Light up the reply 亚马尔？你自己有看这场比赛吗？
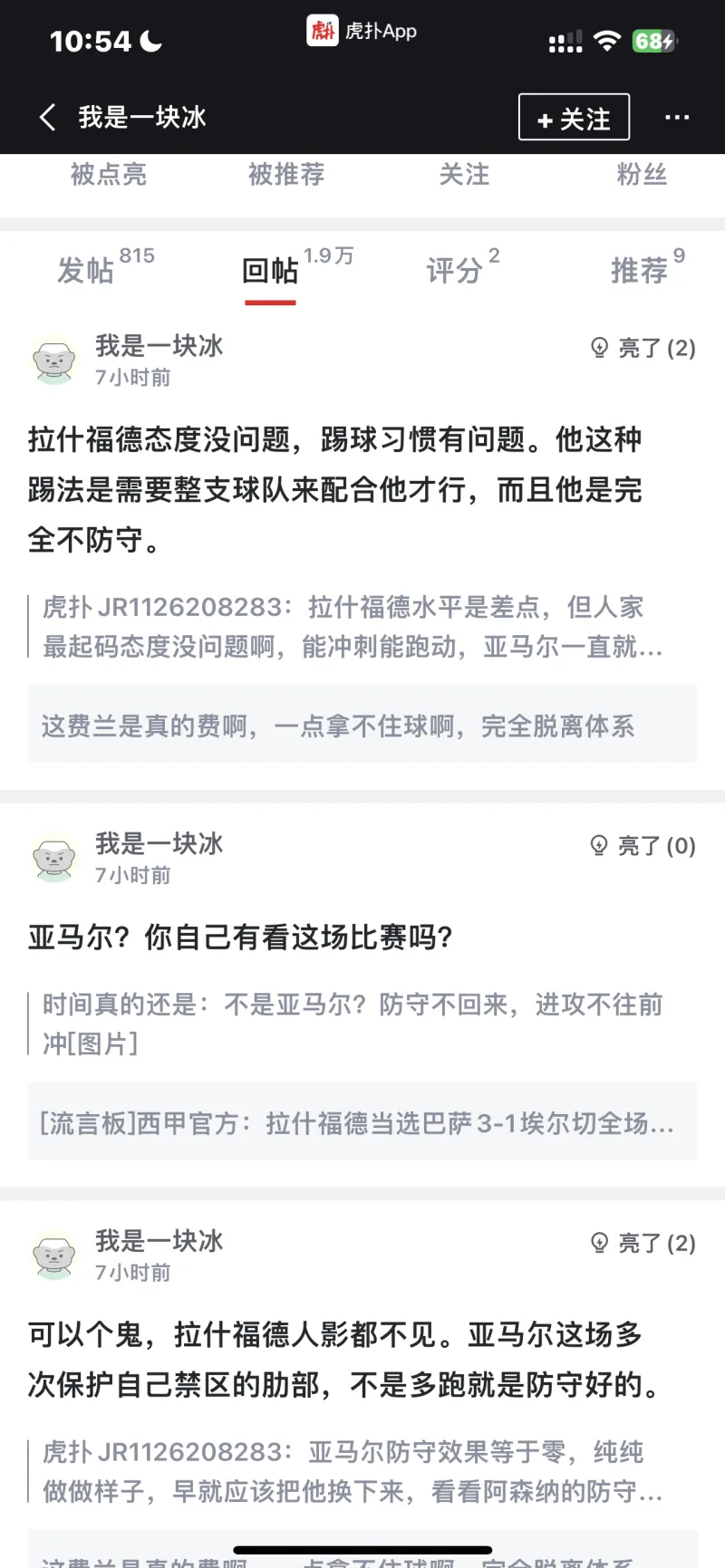Viewport: 725px width, 1568px height. click(x=643, y=846)
